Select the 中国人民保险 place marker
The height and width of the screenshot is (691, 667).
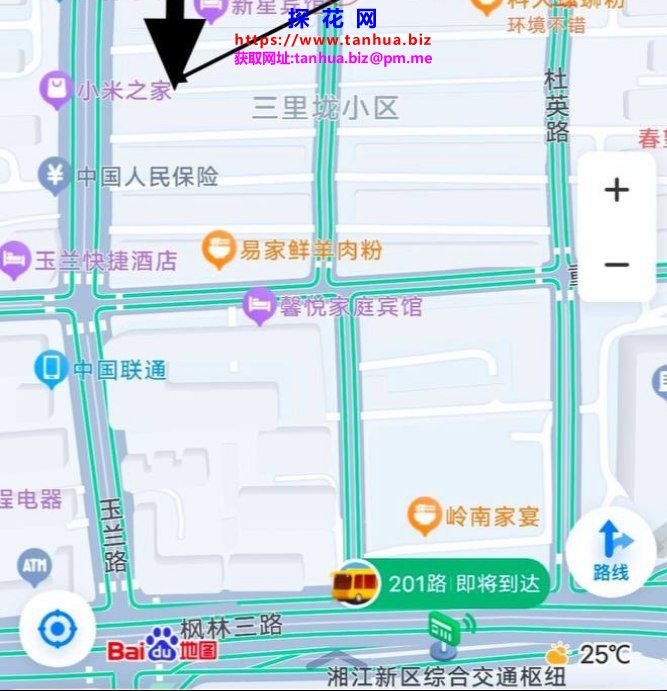pyautogui.click(x=55, y=177)
